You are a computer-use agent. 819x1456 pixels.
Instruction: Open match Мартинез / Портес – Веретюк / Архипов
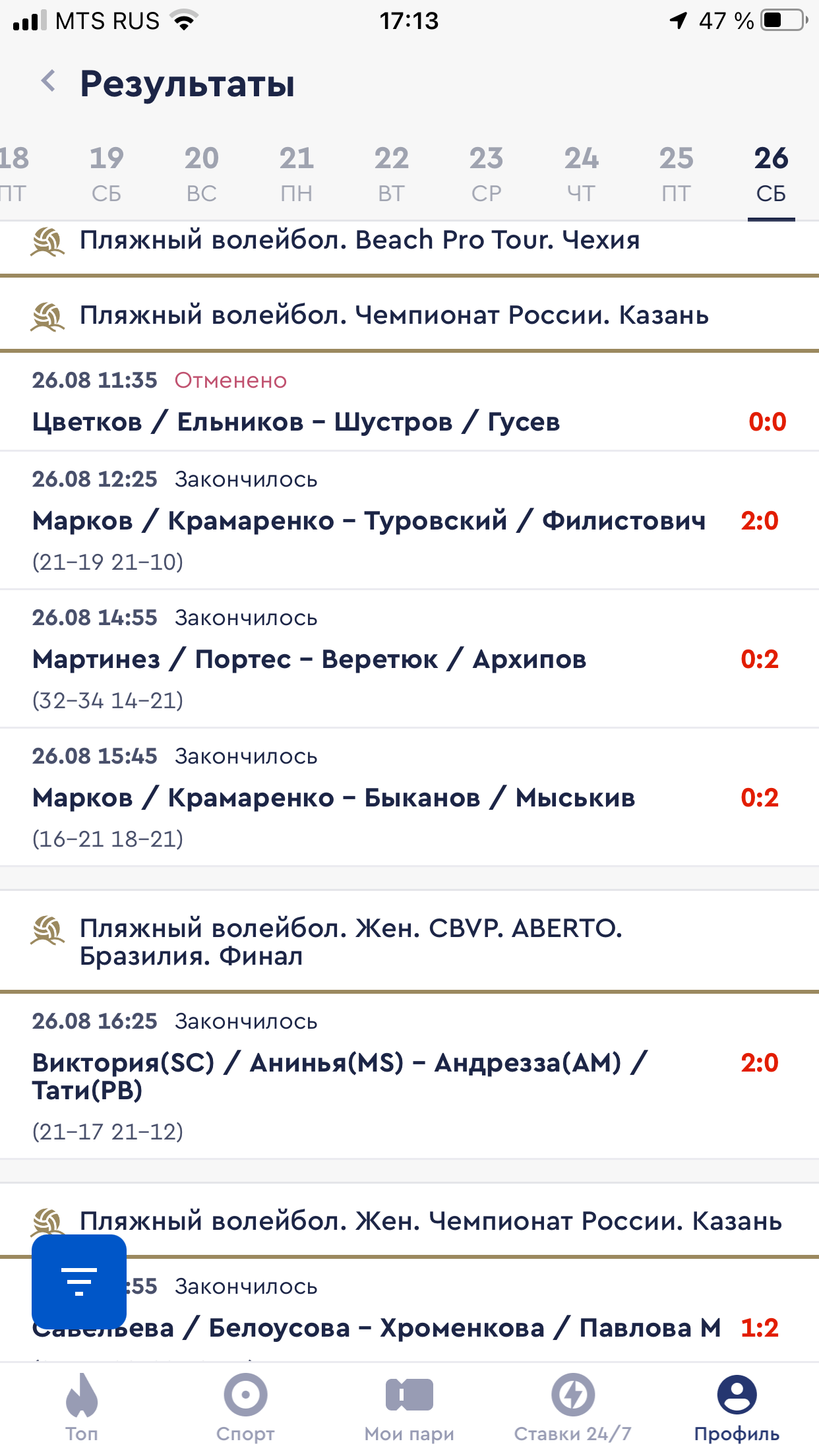pos(310,659)
